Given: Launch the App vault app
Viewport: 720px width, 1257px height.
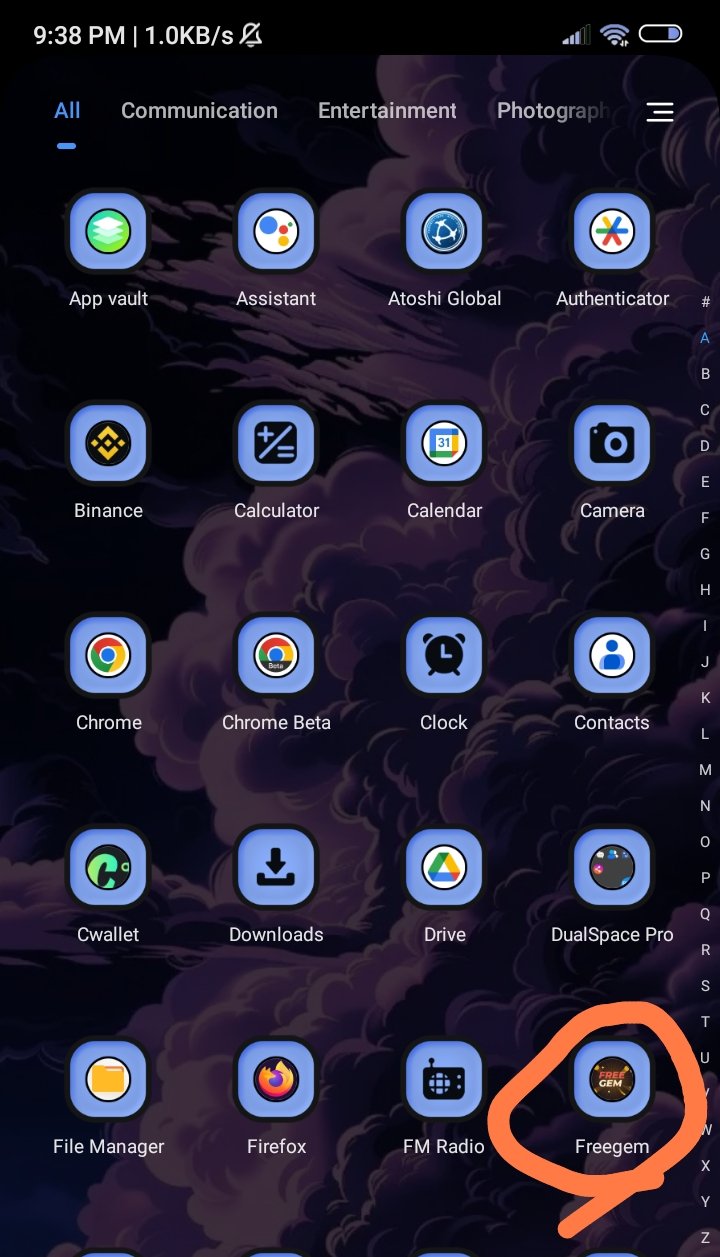Looking at the screenshot, I should [x=108, y=233].
